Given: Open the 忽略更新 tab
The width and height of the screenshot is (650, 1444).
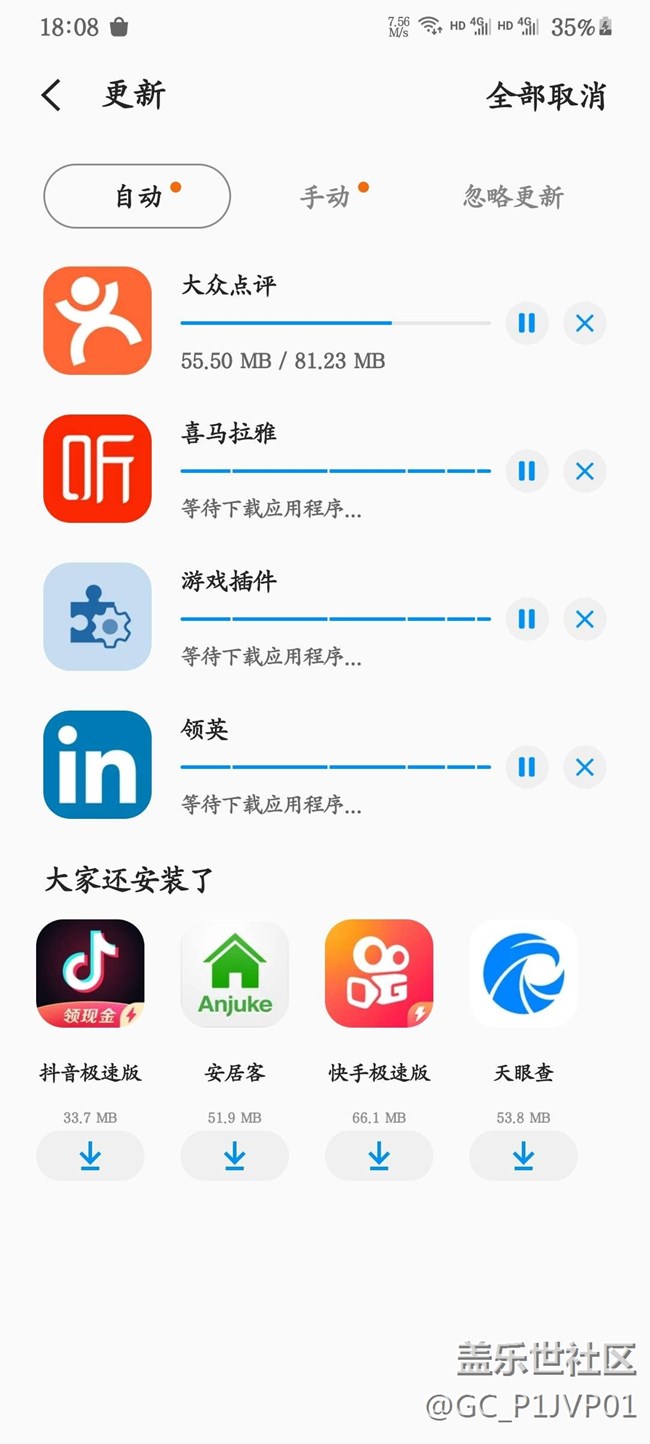Looking at the screenshot, I should (x=513, y=196).
